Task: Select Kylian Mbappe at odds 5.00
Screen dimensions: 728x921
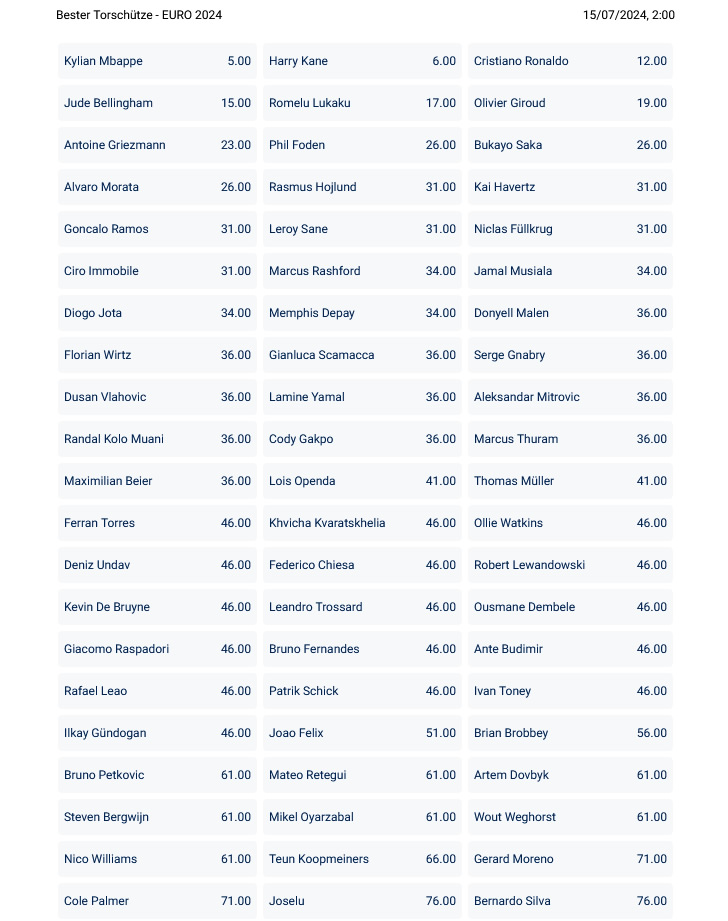Action: (x=157, y=61)
